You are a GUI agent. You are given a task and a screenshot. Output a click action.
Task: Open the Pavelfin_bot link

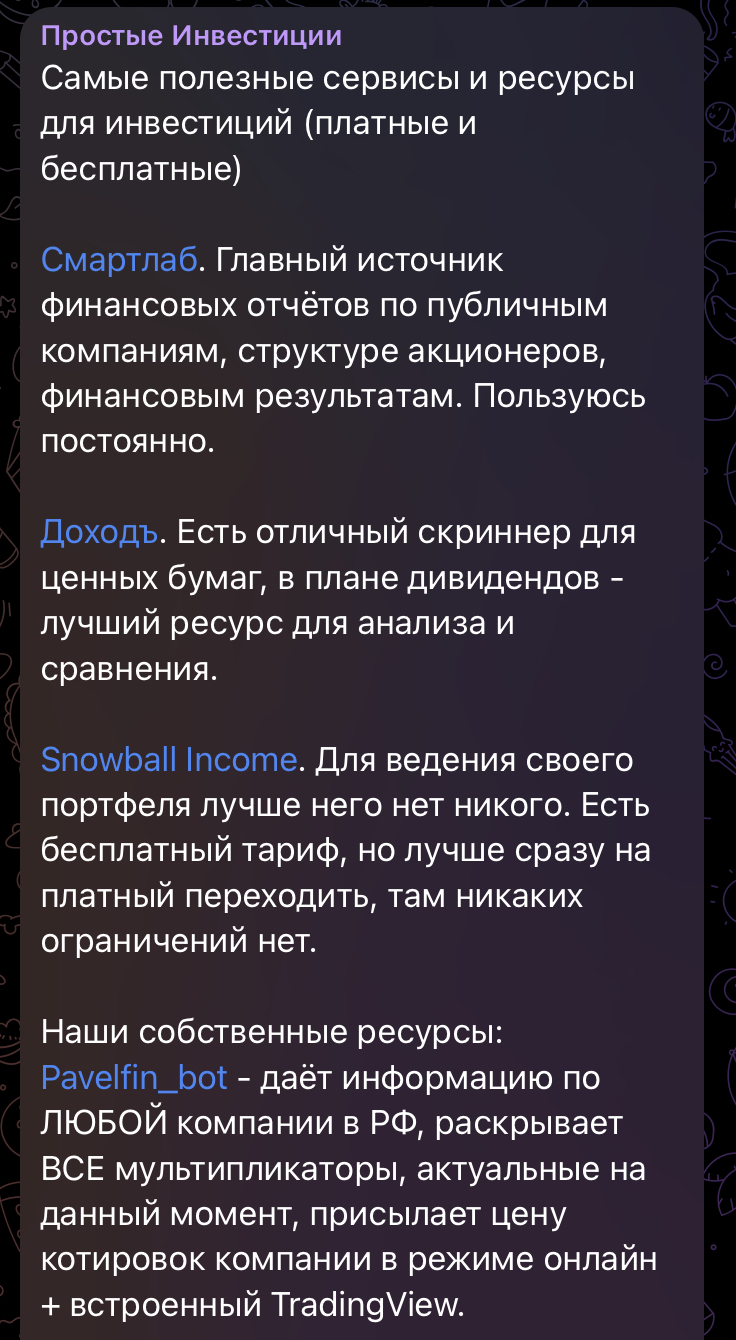(x=134, y=1079)
